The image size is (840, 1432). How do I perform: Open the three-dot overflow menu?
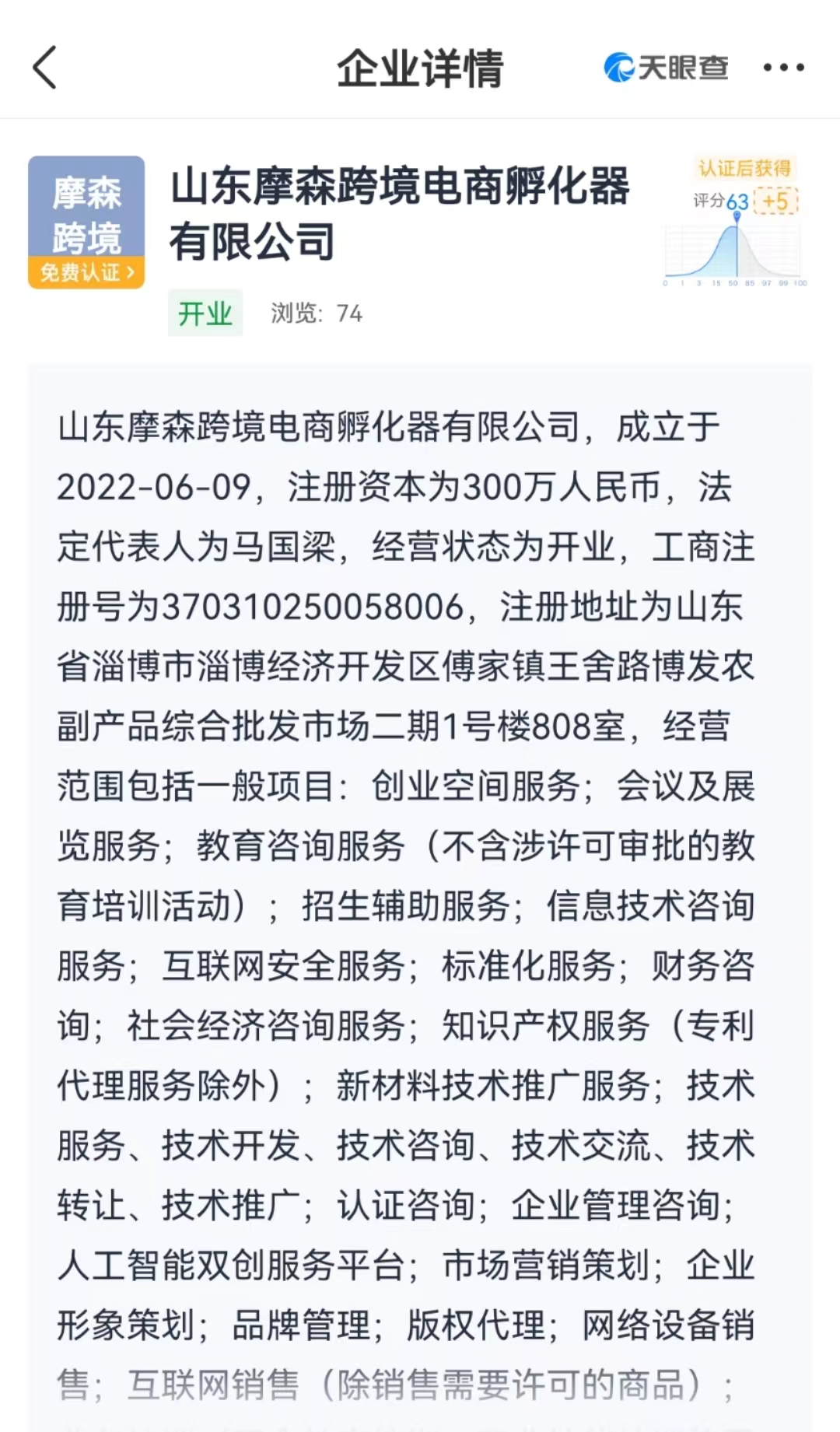[x=783, y=68]
